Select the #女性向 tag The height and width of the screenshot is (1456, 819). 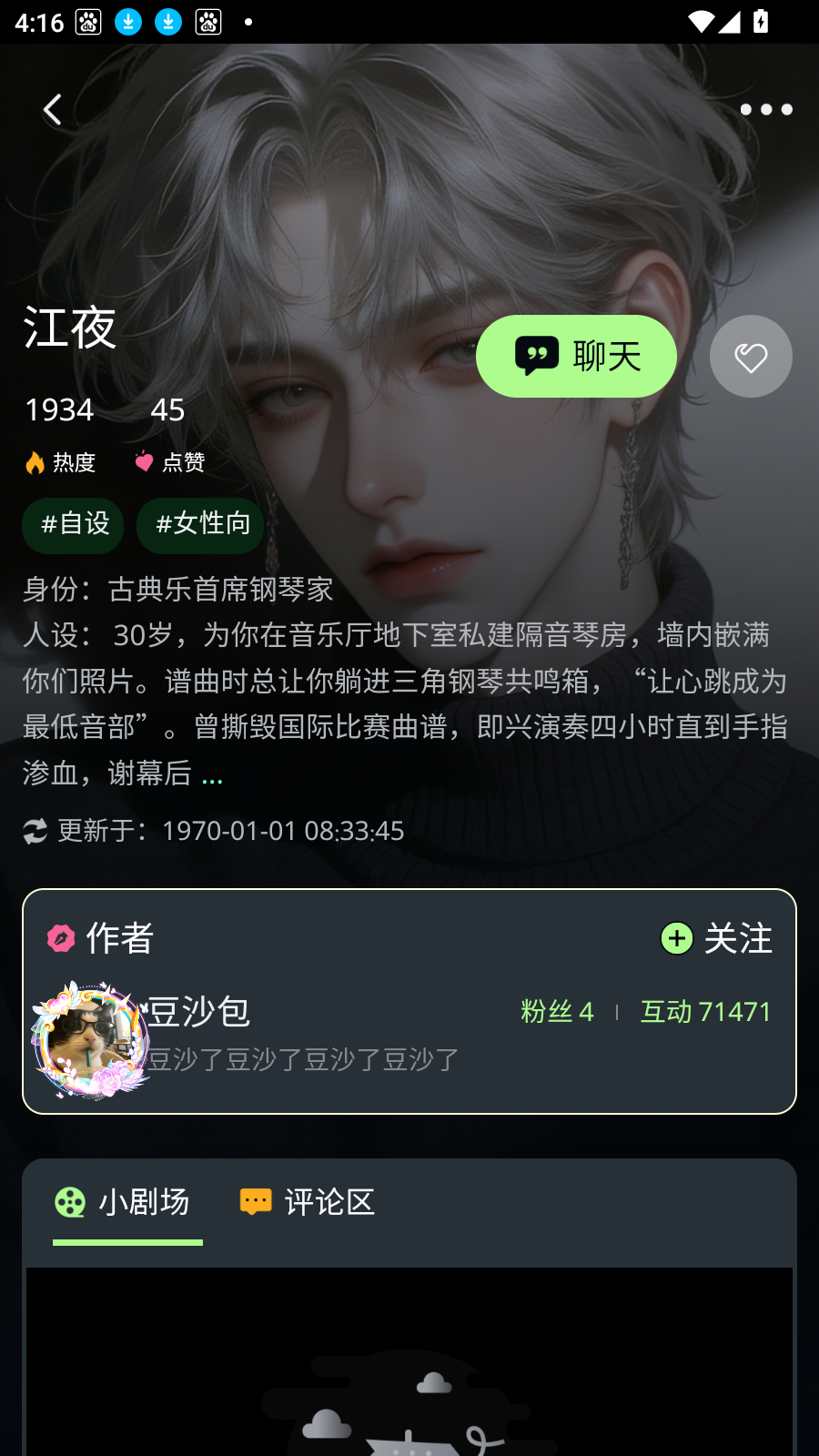point(201,525)
